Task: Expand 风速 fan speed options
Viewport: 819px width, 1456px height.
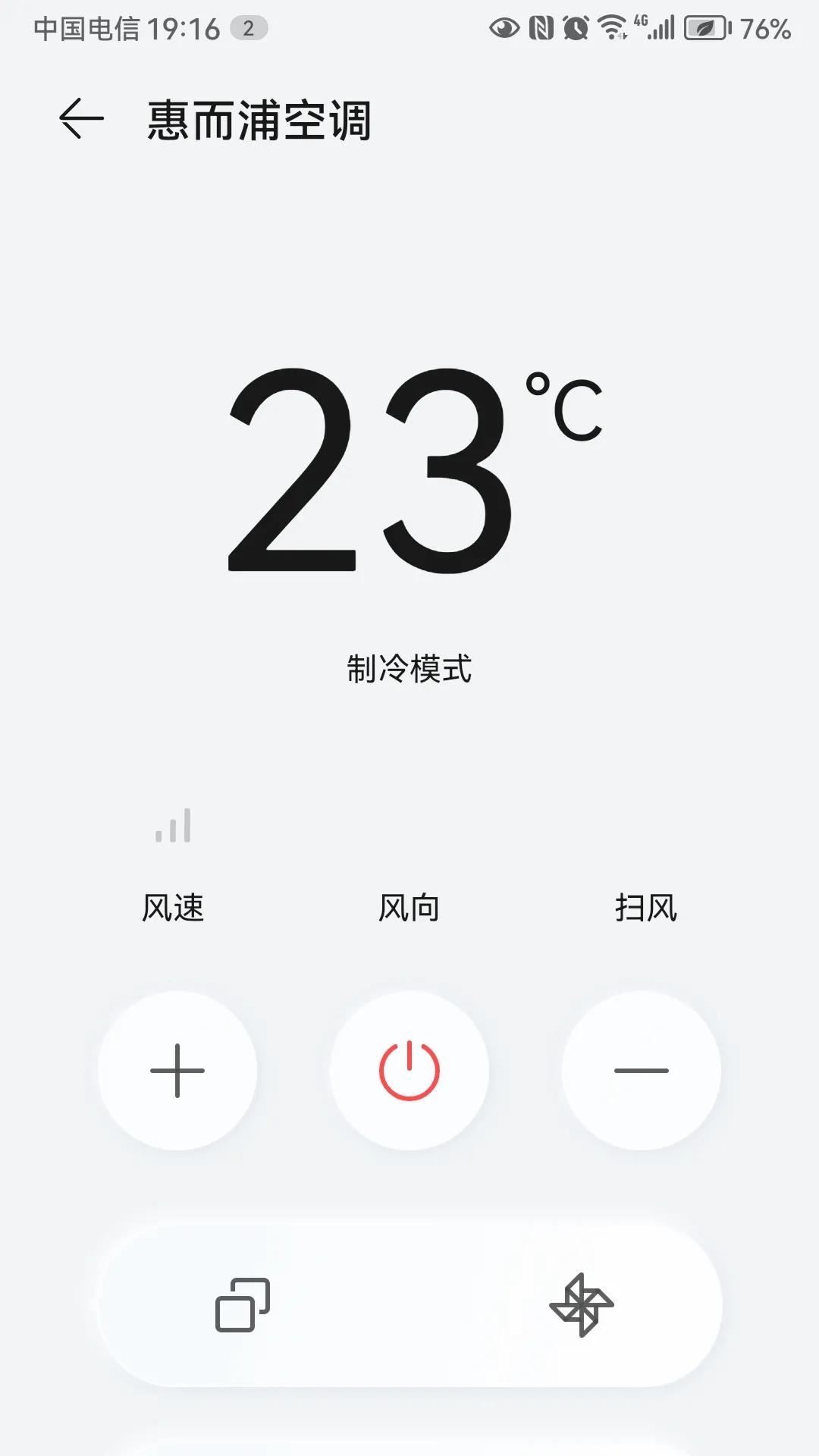Action: 173,907
